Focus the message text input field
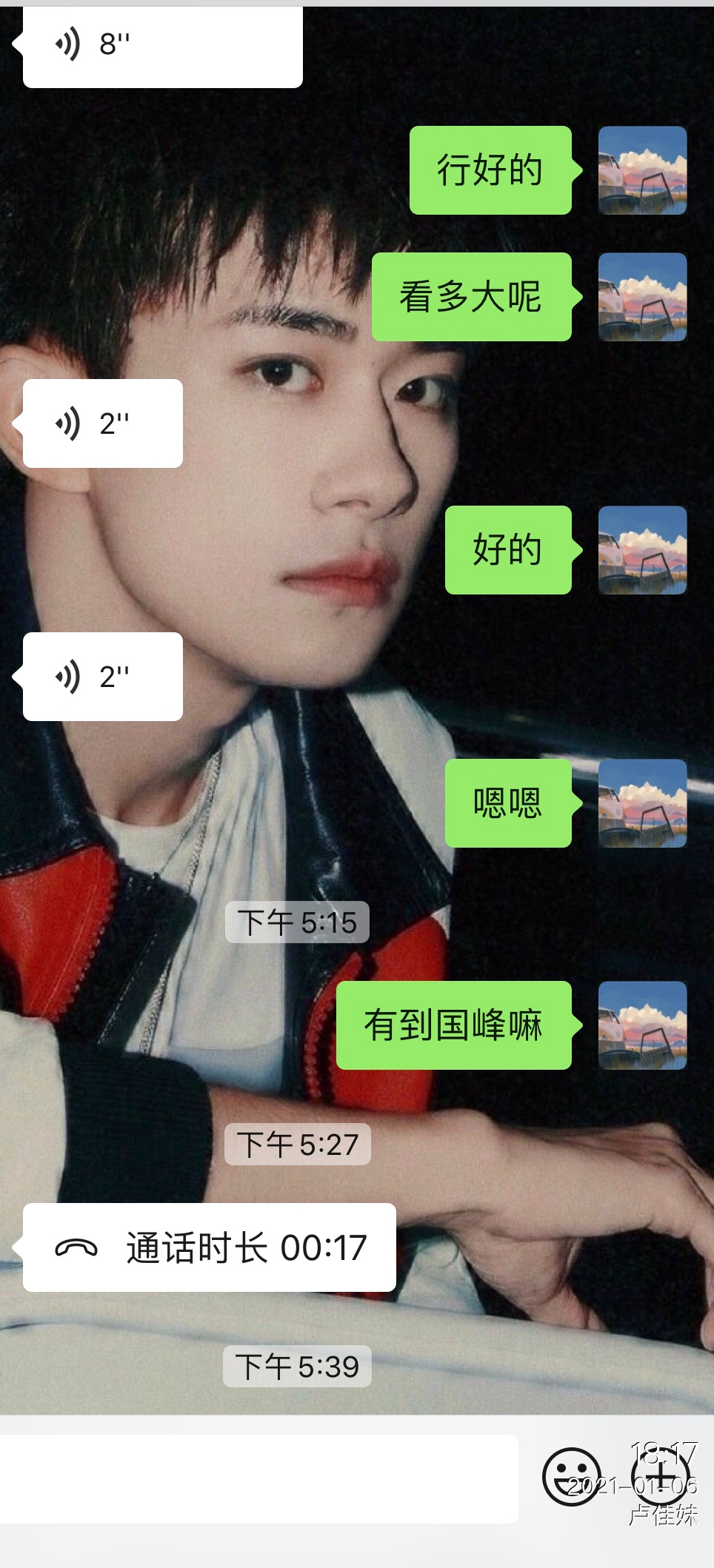Viewport: 714px width, 1568px height. click(x=258, y=1478)
